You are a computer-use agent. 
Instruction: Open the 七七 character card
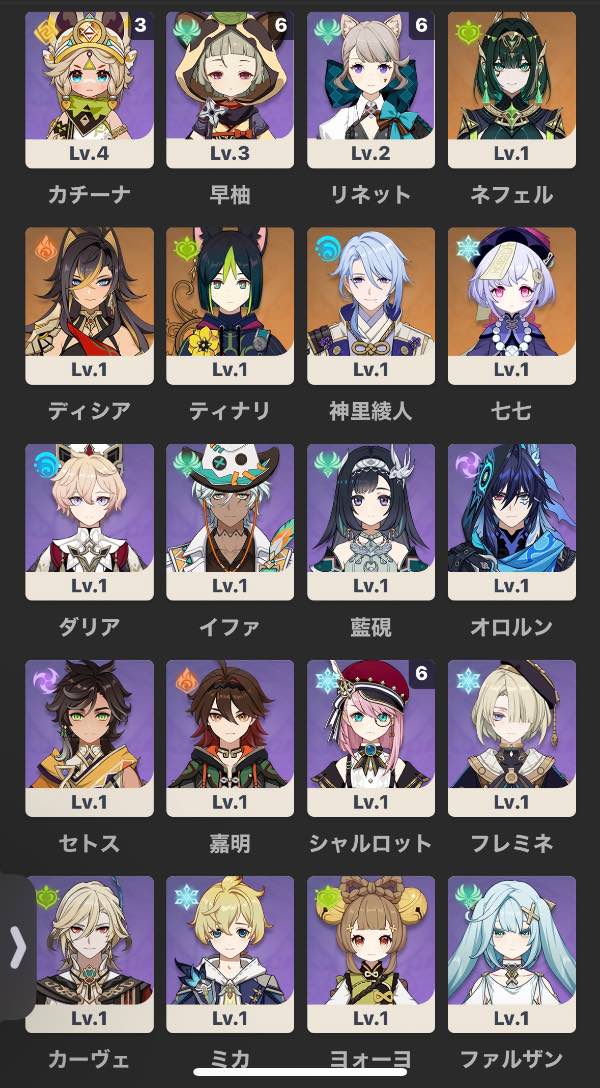tap(512, 306)
